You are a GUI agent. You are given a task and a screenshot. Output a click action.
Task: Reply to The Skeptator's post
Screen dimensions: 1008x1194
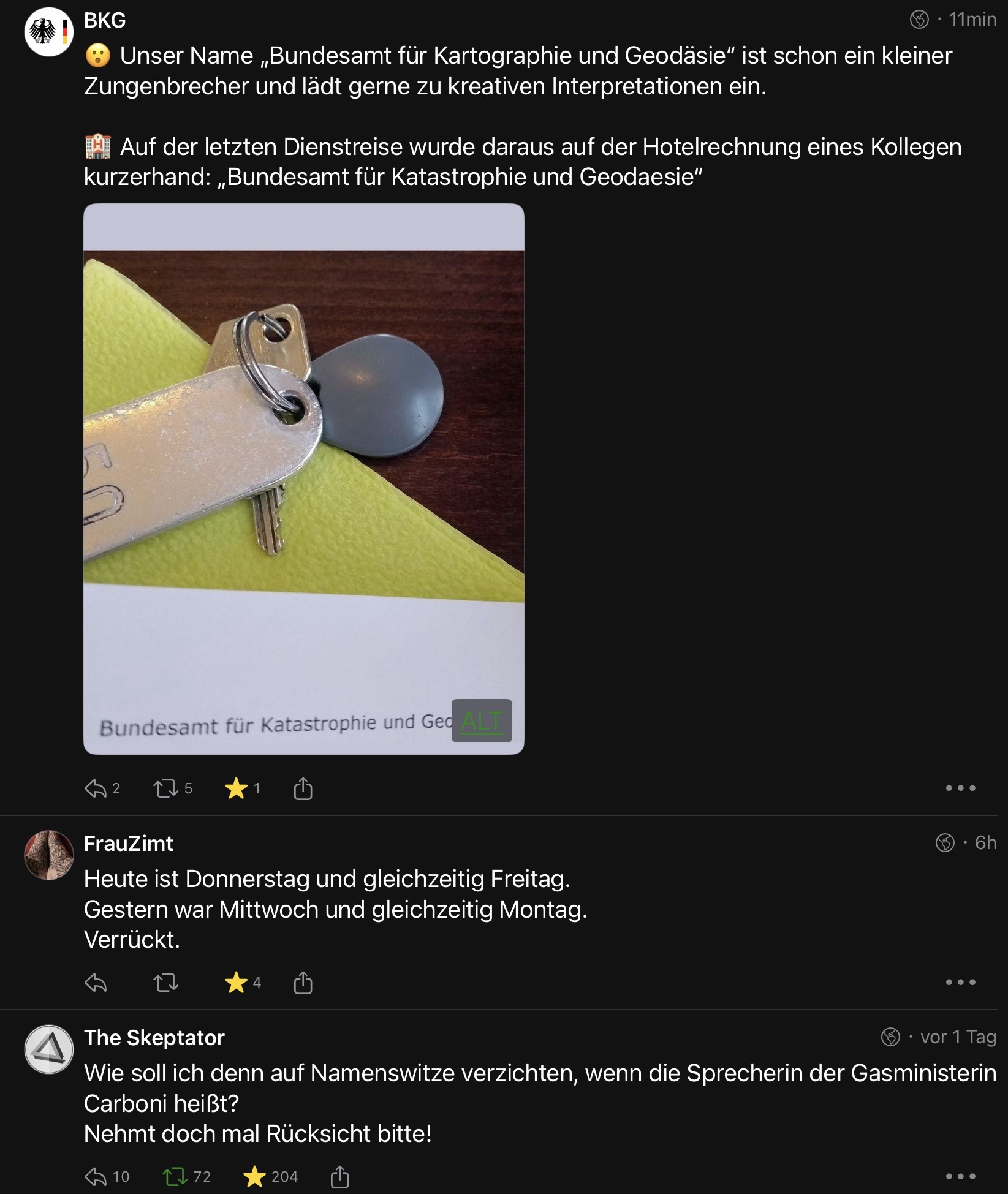[x=96, y=1177]
